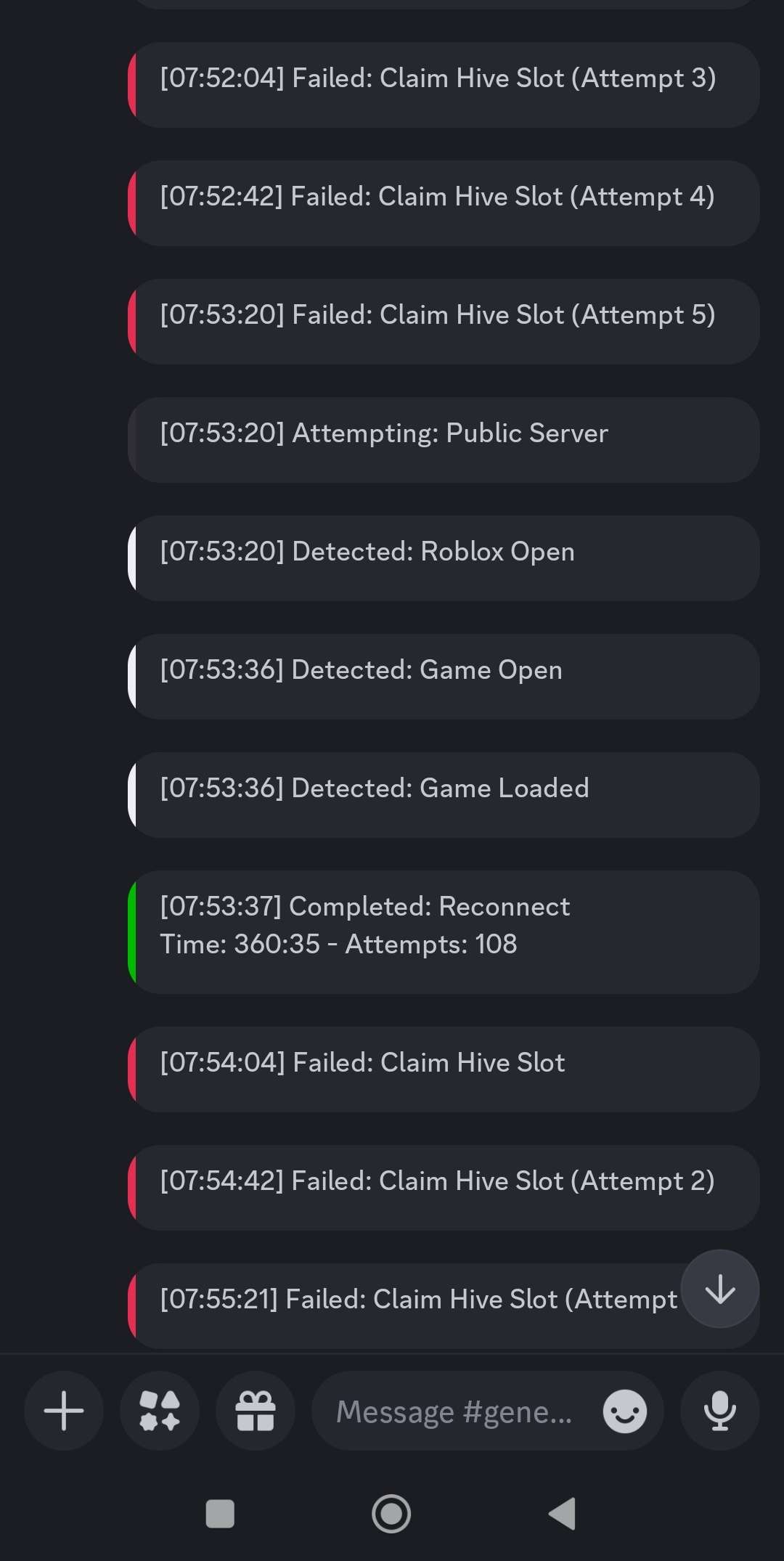
Task: Open attachment options with the plus icon
Action: [x=63, y=1411]
